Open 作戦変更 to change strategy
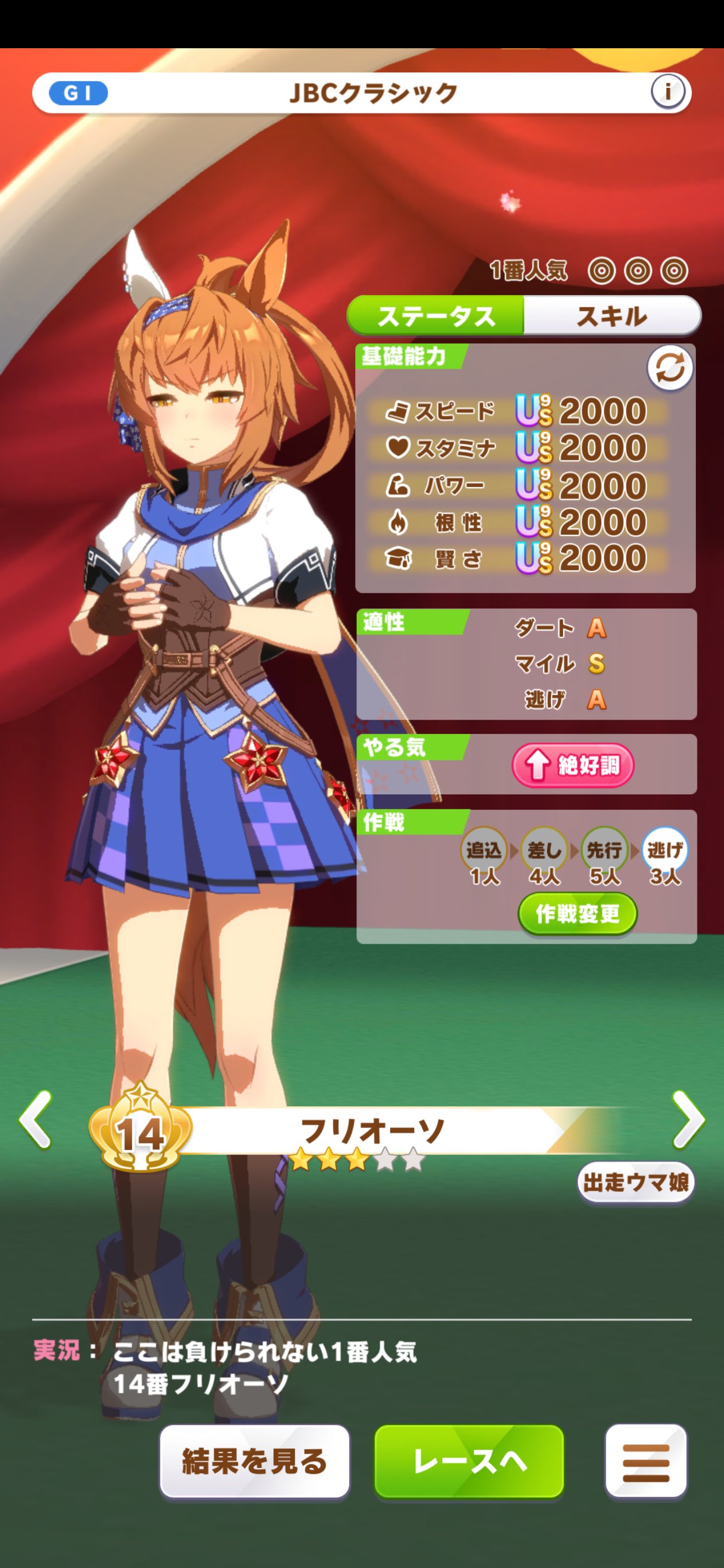 [x=577, y=913]
